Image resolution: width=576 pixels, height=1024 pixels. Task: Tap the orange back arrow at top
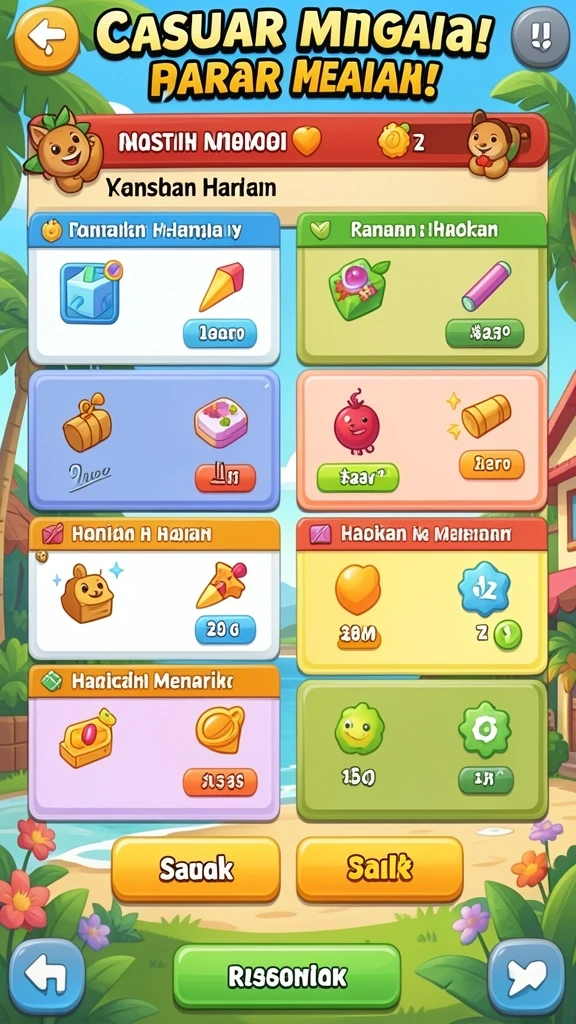click(x=46, y=39)
